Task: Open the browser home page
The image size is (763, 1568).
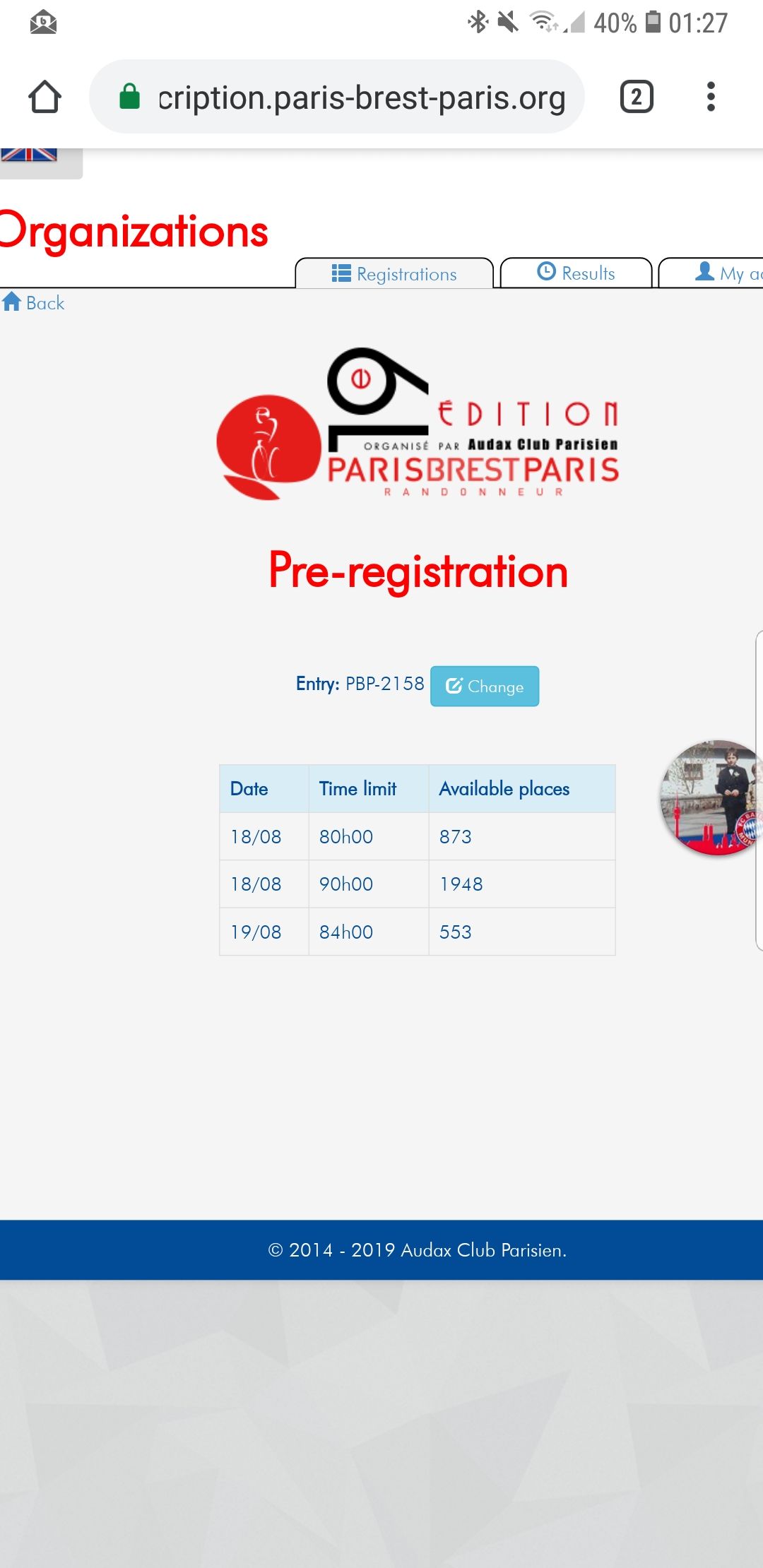Action: pyautogui.click(x=45, y=97)
